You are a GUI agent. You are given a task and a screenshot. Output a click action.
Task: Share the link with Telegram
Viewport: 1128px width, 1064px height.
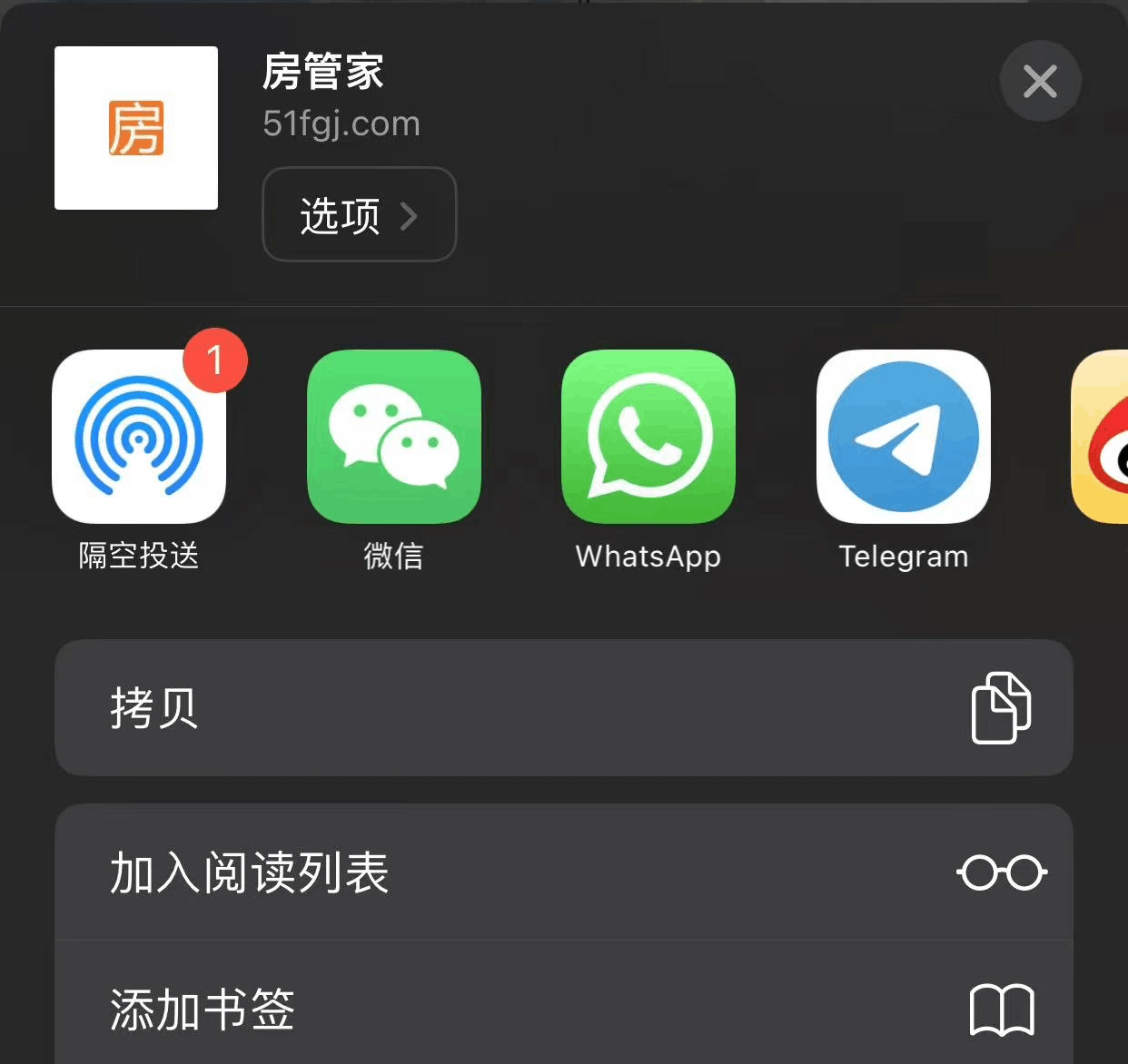tap(904, 438)
